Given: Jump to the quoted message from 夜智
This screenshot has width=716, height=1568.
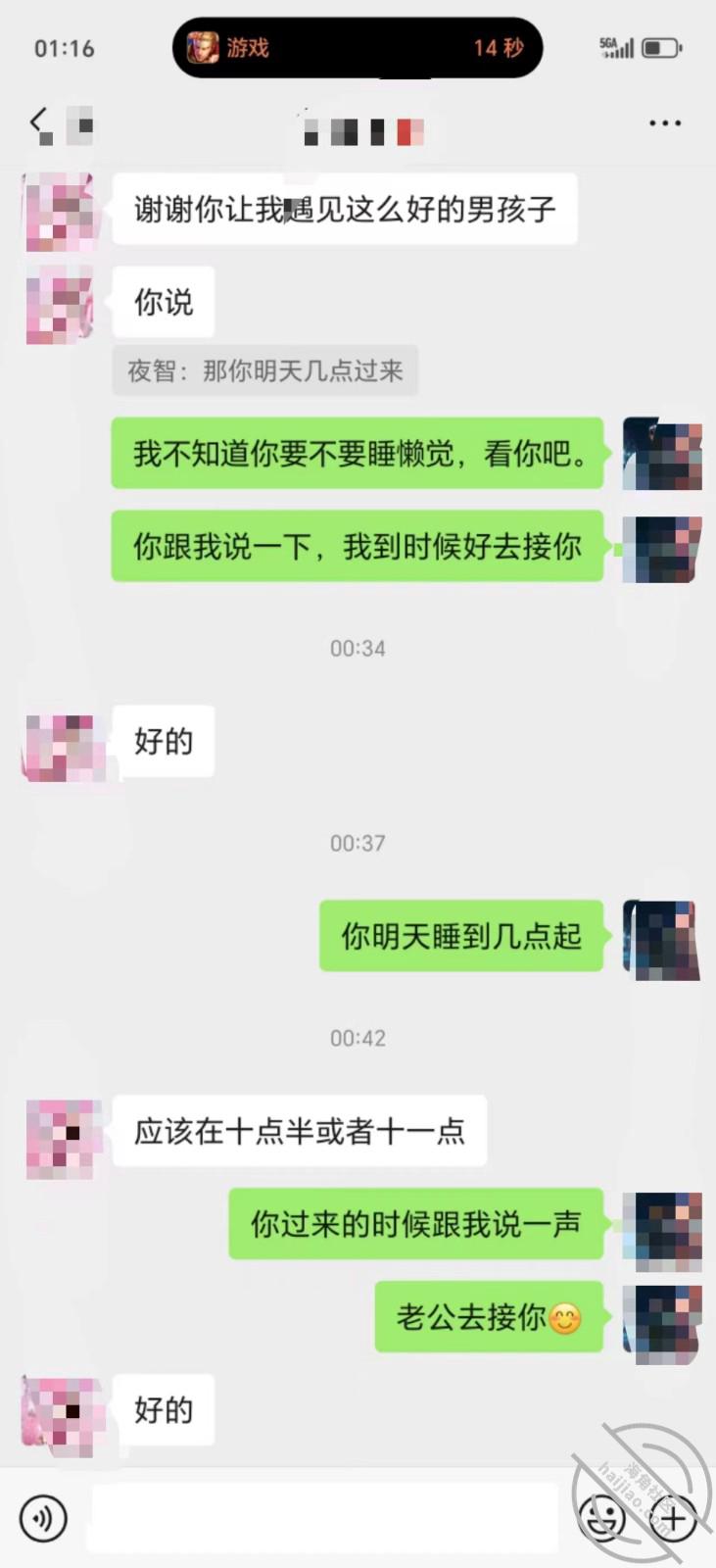Looking at the screenshot, I should (x=264, y=370).
